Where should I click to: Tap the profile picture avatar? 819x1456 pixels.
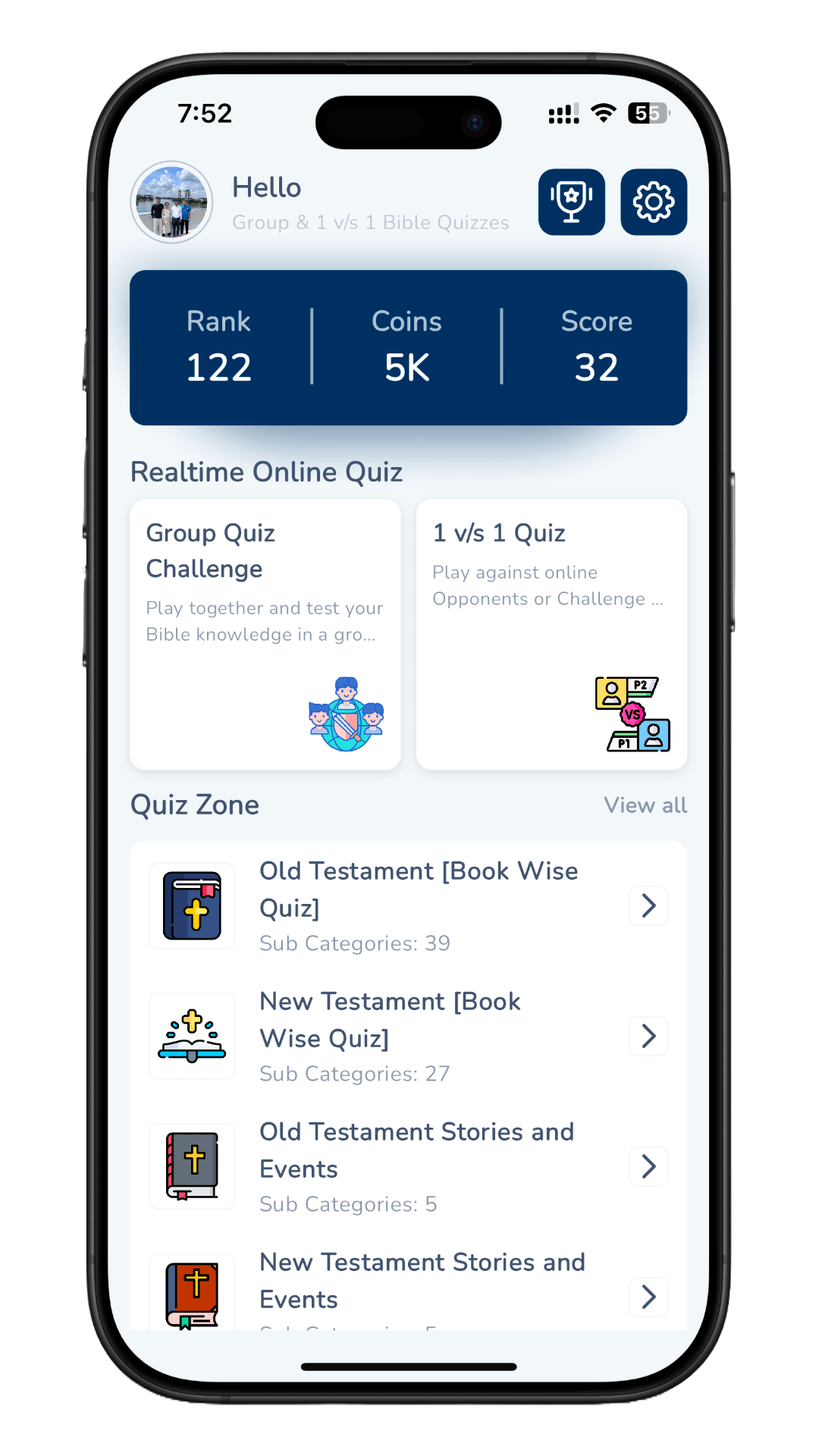171,202
